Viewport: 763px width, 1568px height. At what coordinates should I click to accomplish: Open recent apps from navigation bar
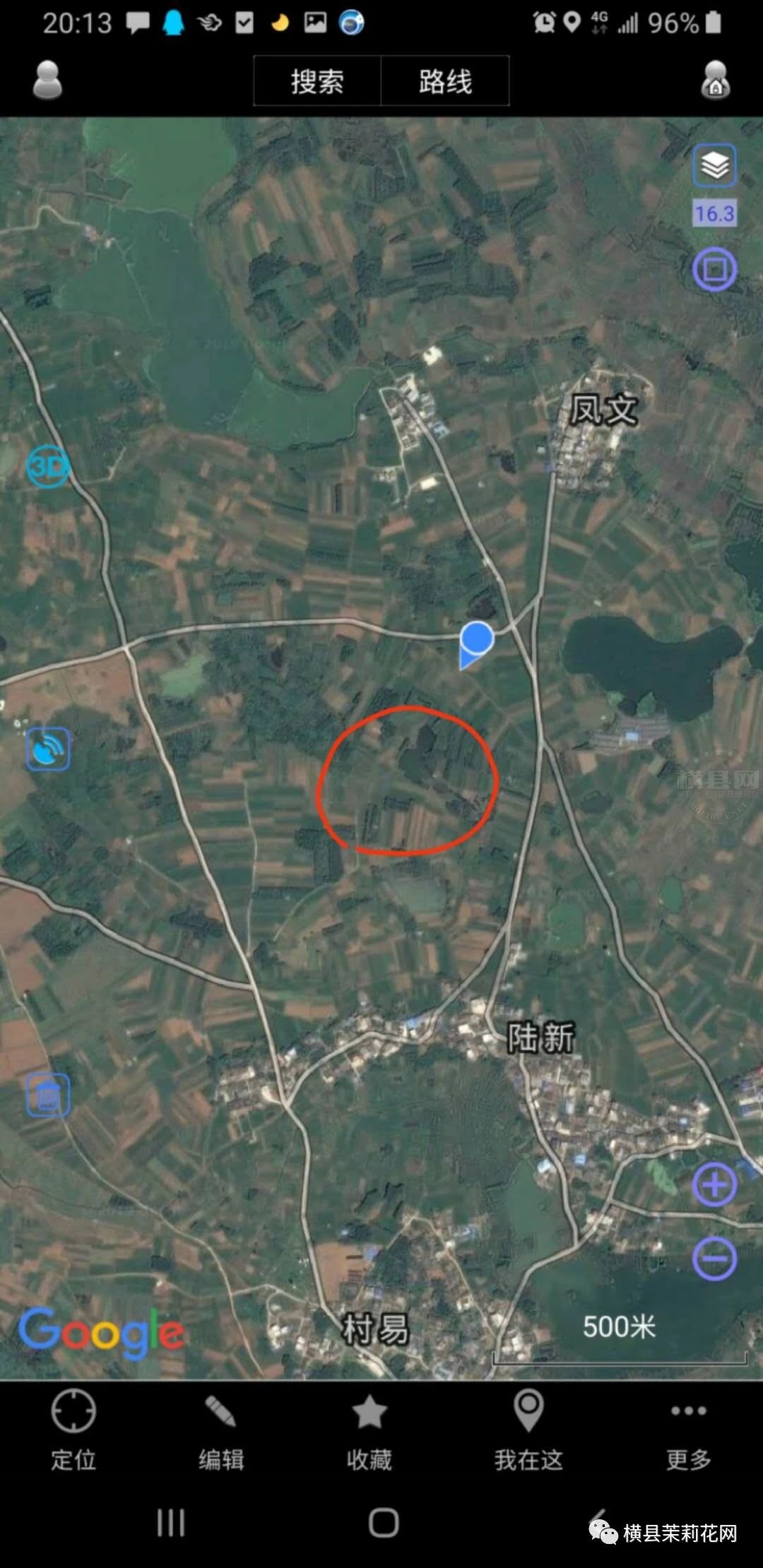click(170, 1523)
